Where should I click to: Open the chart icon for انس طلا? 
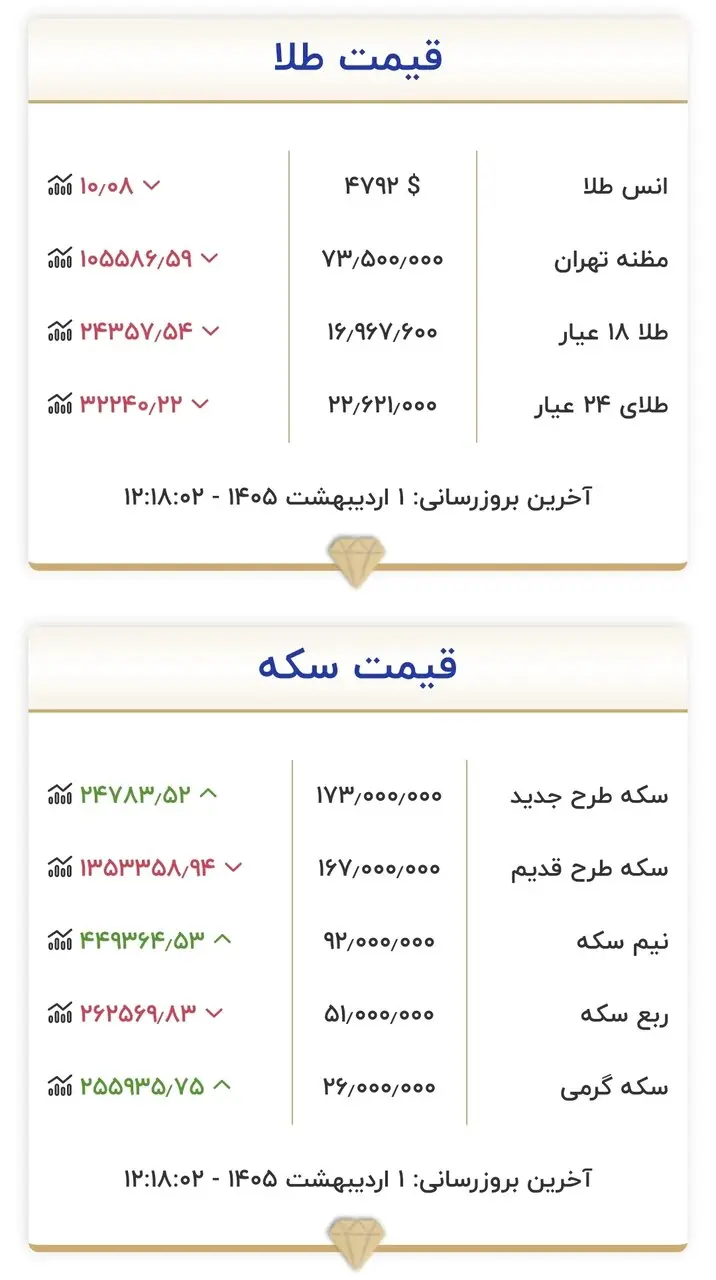tap(59, 185)
